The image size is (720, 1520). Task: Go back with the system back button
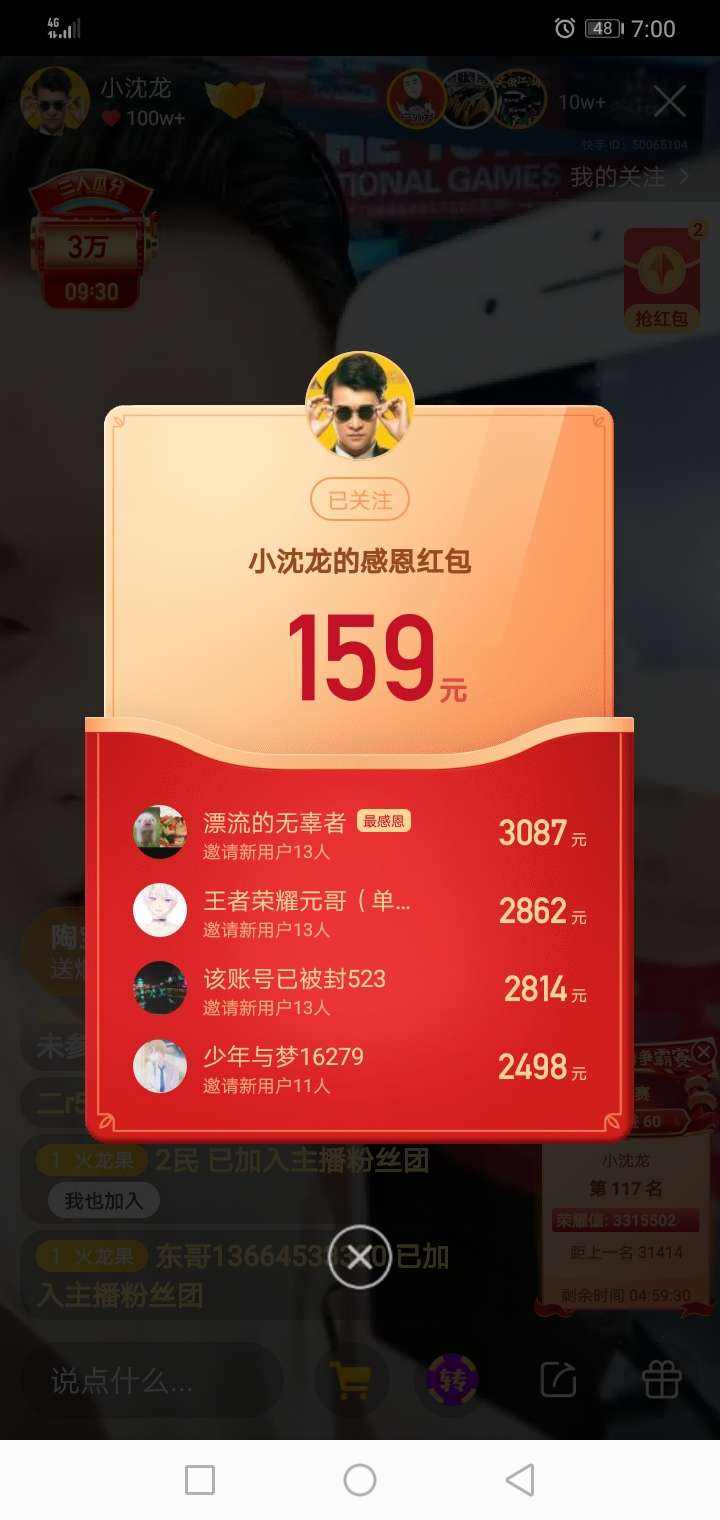(x=519, y=1480)
